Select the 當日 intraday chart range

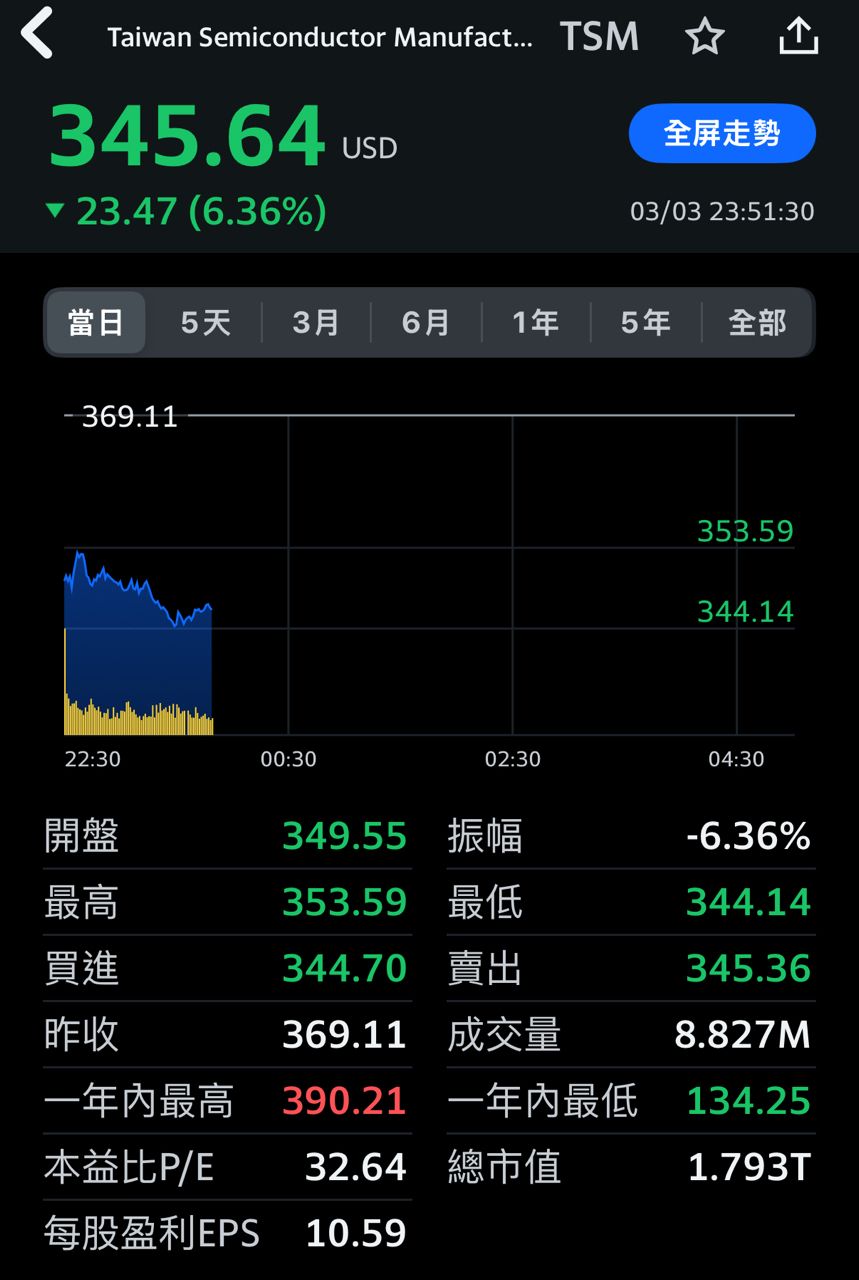point(96,323)
